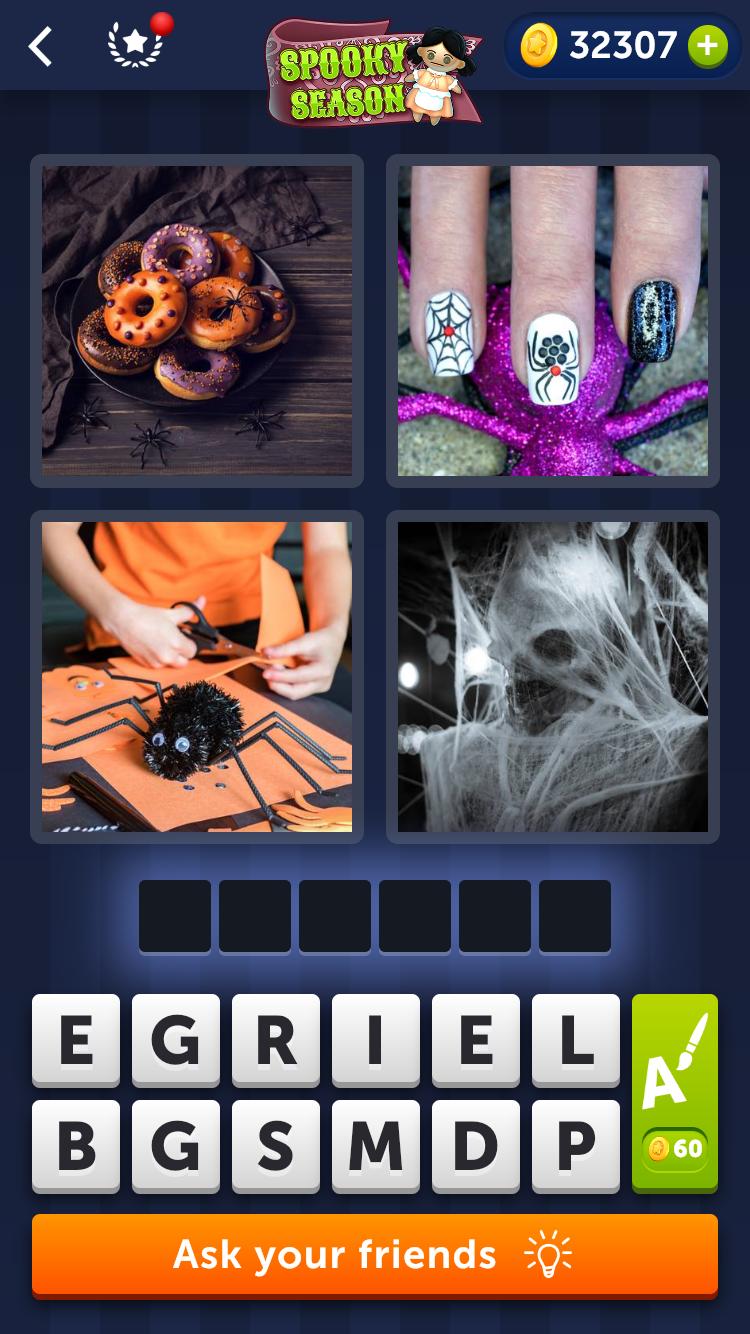Tap Ask your friends button
750x1334 pixels.
pos(375,1254)
